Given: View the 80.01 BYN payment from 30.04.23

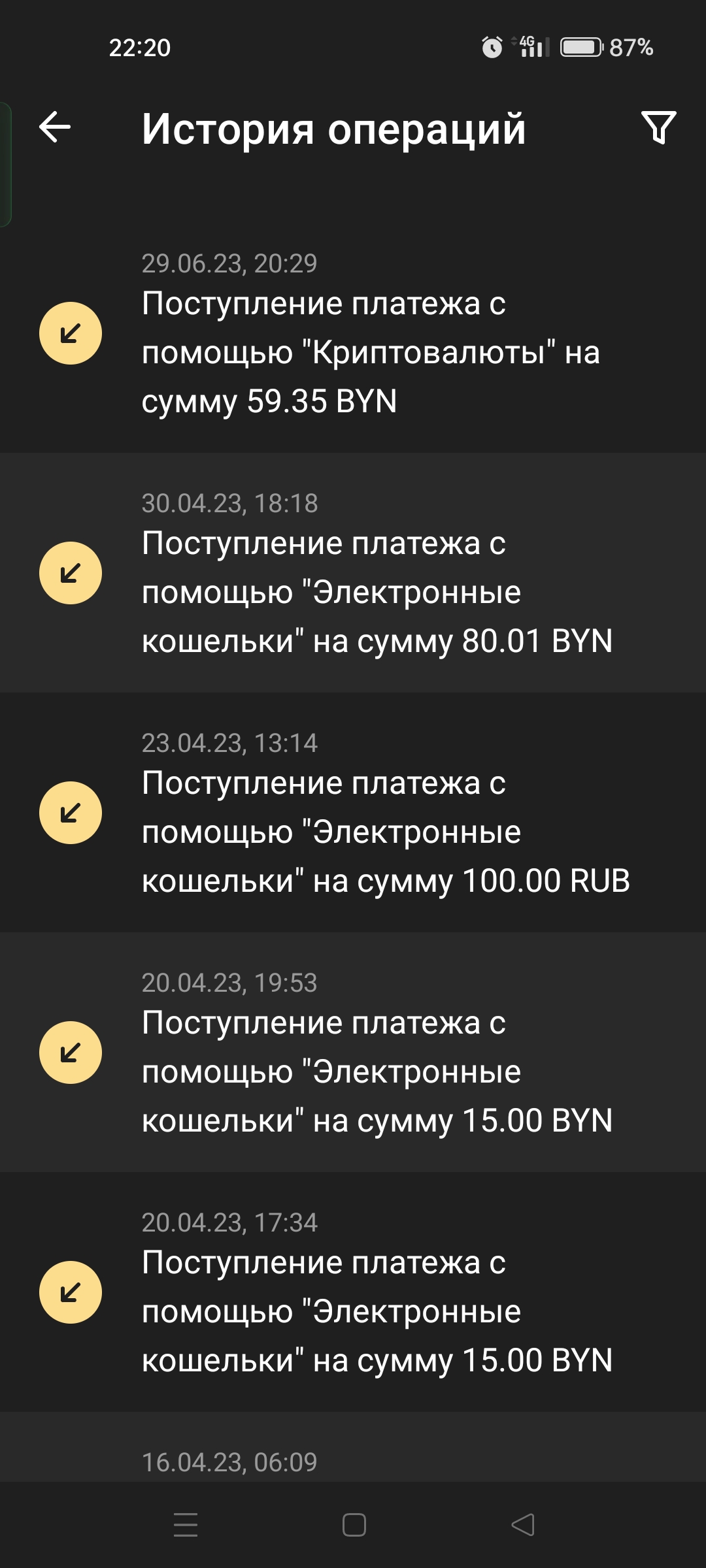Looking at the screenshot, I should [353, 573].
